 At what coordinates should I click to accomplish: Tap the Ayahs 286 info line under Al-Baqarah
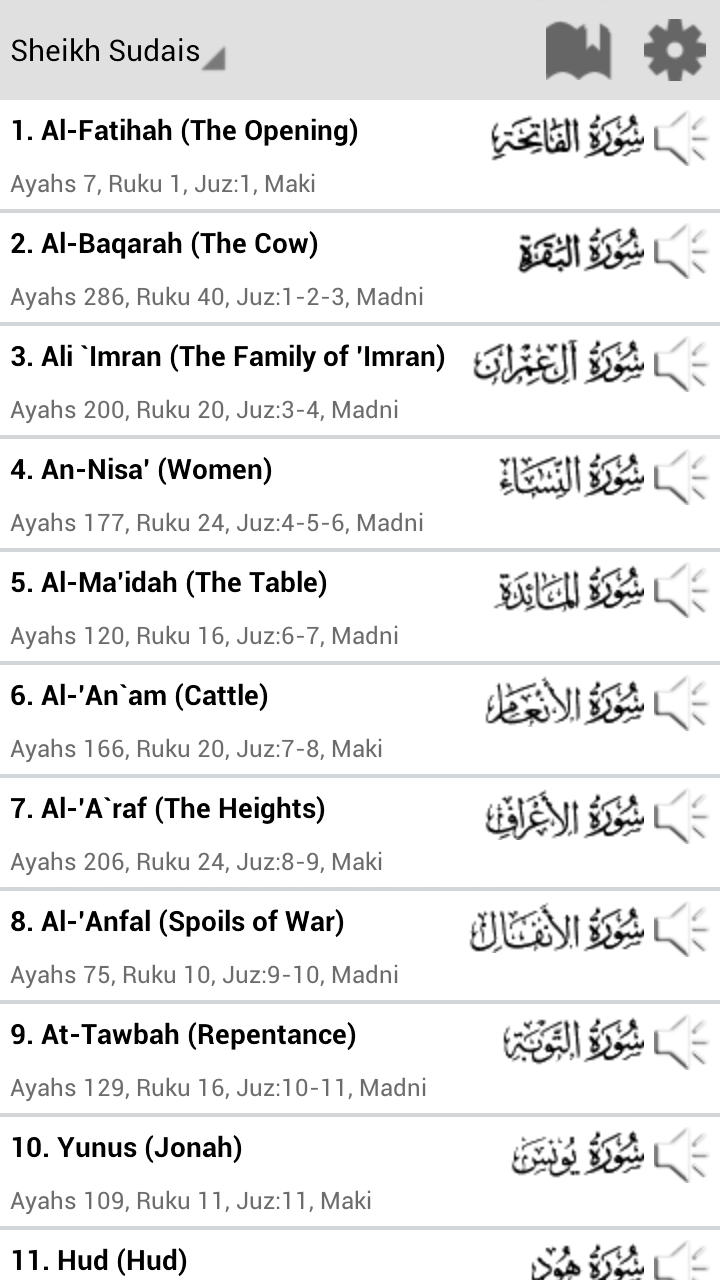215,297
